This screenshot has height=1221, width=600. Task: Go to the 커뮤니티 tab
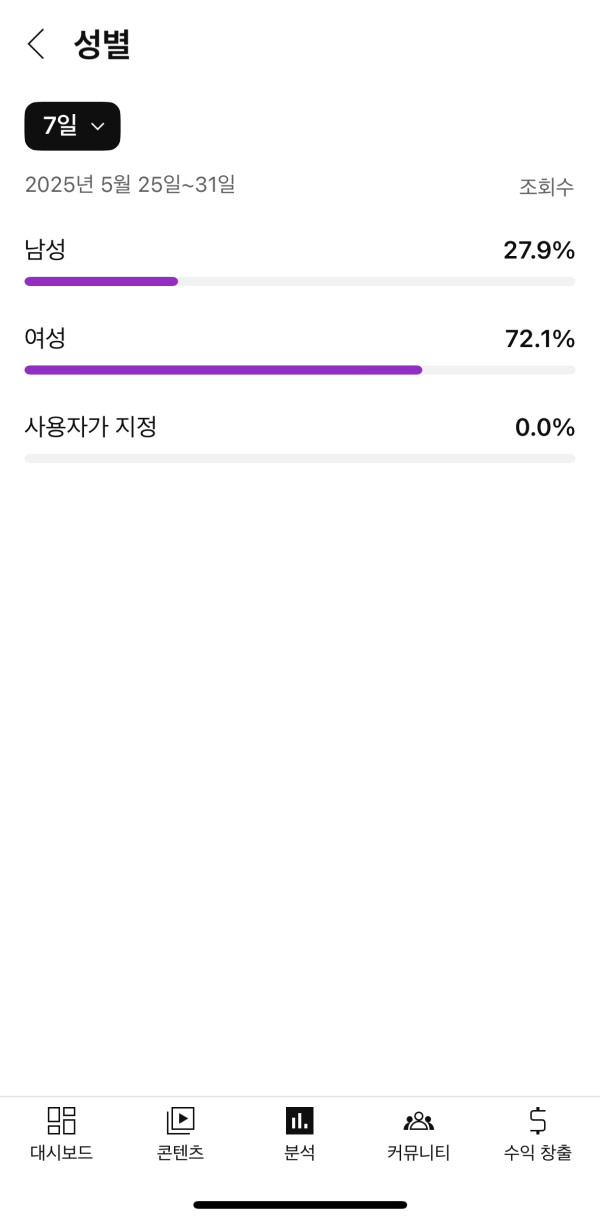coord(418,1134)
